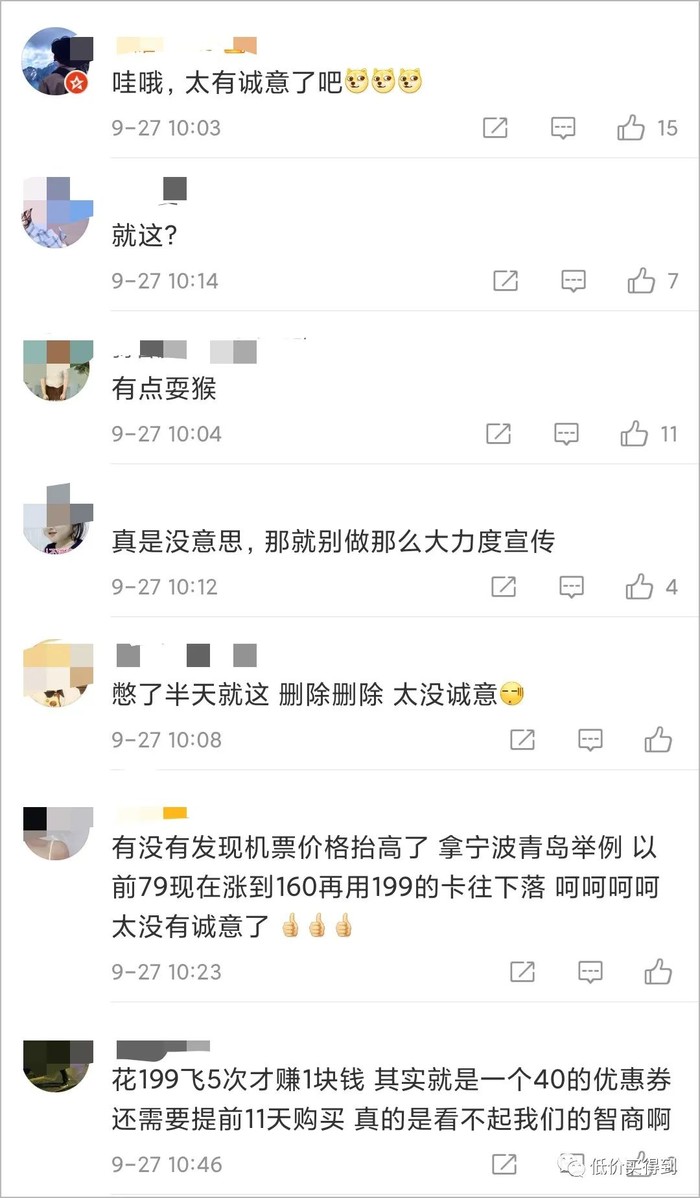Viewport: 700px width, 1198px height.
Task: Like the comment '就这?'
Action: pyautogui.click(x=641, y=281)
